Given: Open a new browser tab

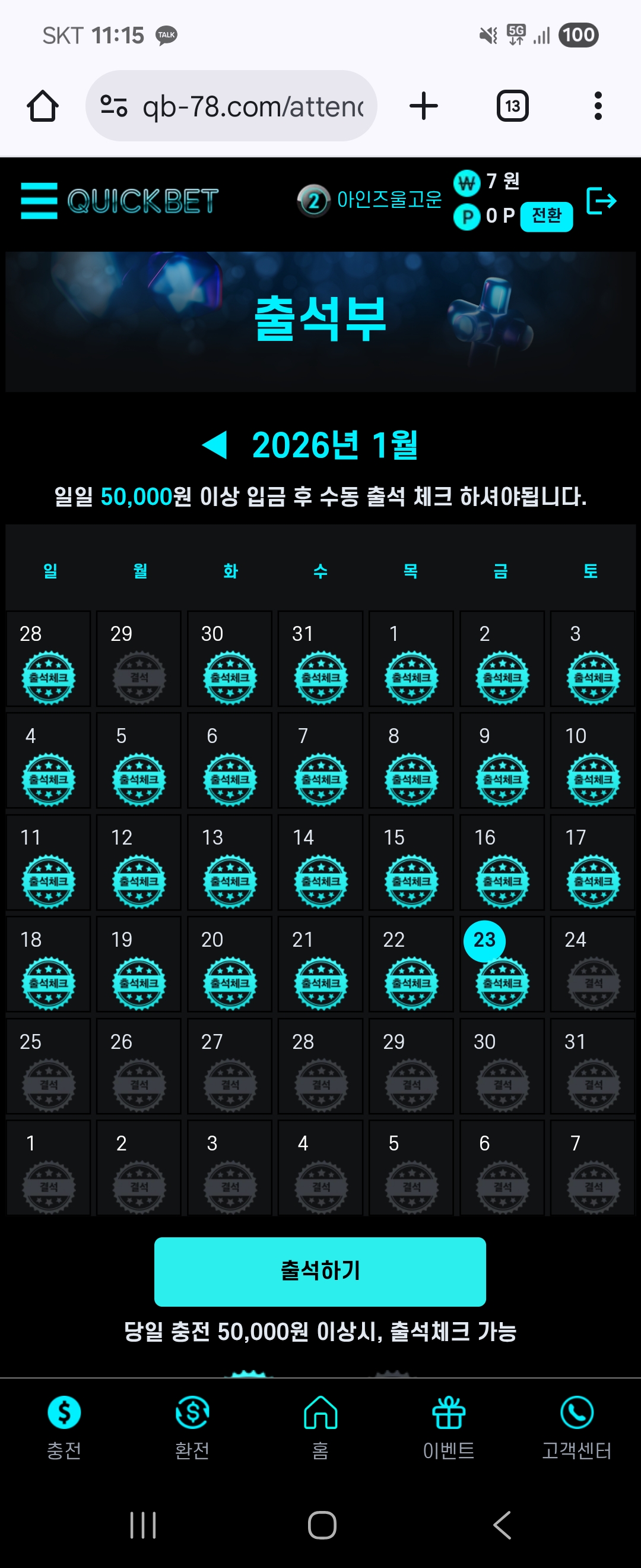Looking at the screenshot, I should coord(424,106).
